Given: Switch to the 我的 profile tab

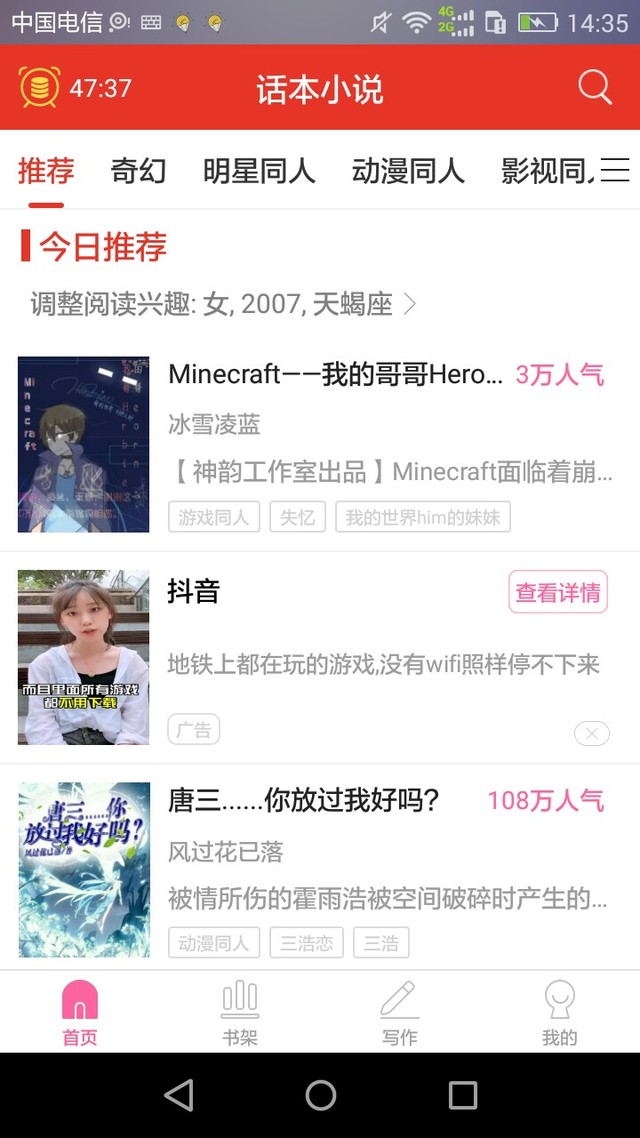Looking at the screenshot, I should pos(559,1013).
